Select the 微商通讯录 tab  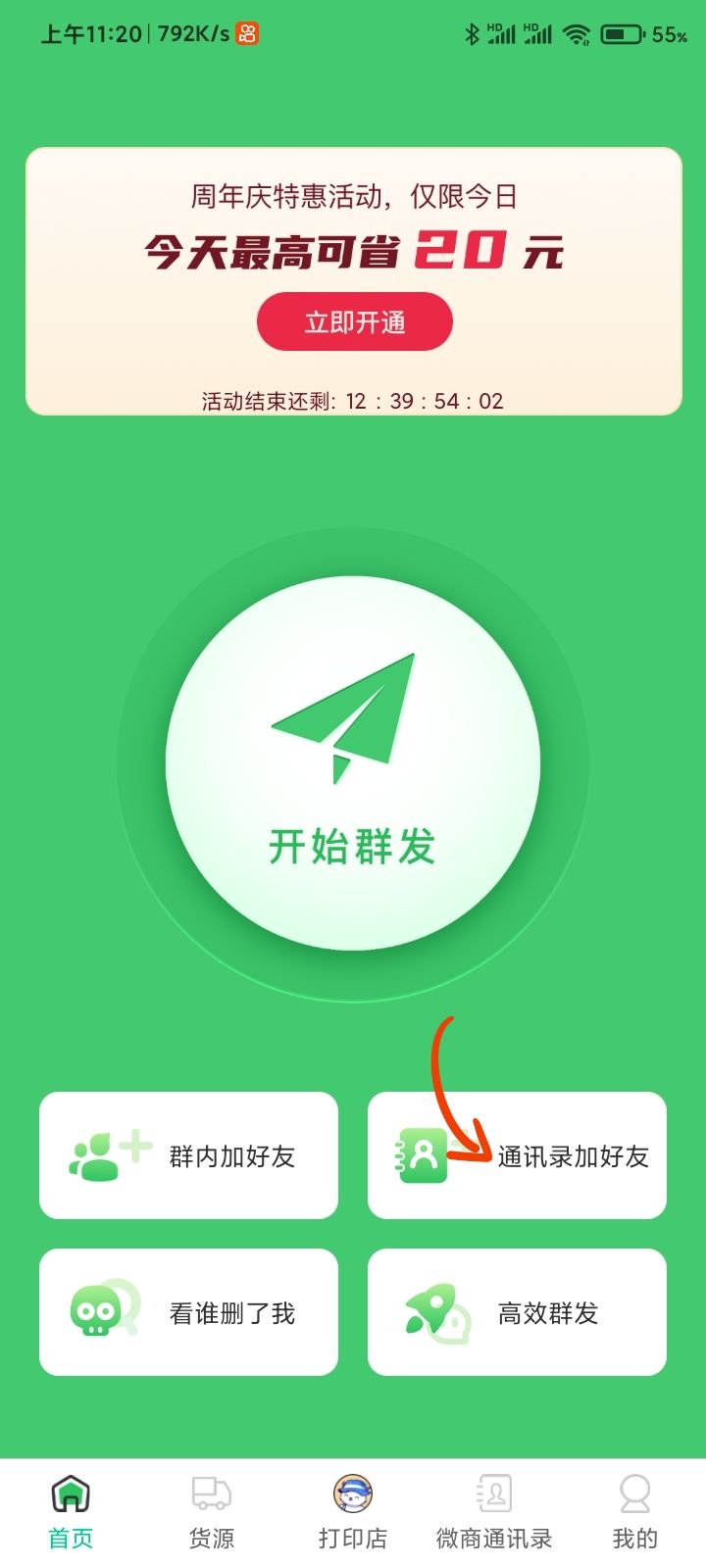pyautogui.click(x=494, y=1512)
